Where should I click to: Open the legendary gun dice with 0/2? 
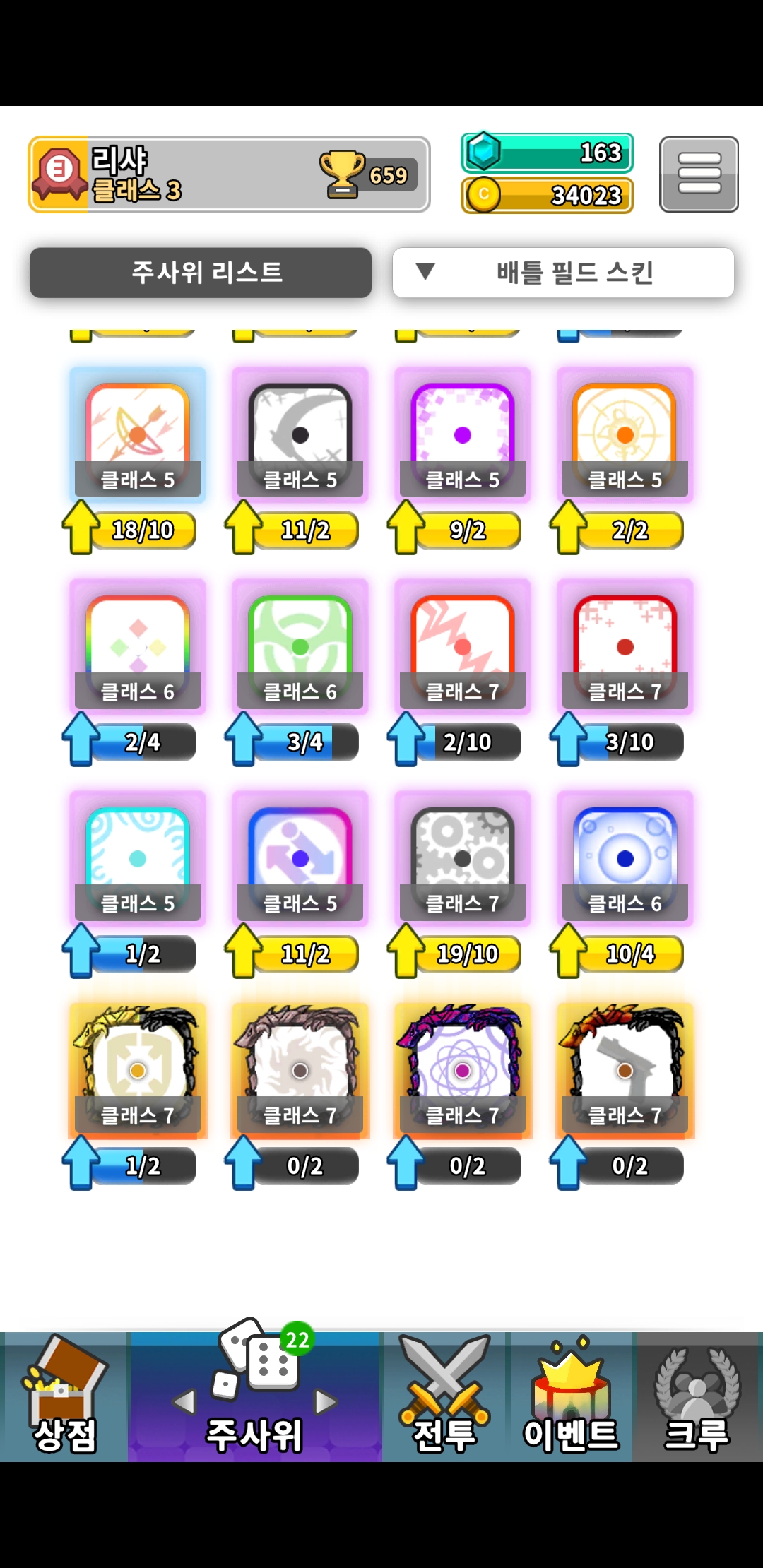pyautogui.click(x=625, y=1069)
